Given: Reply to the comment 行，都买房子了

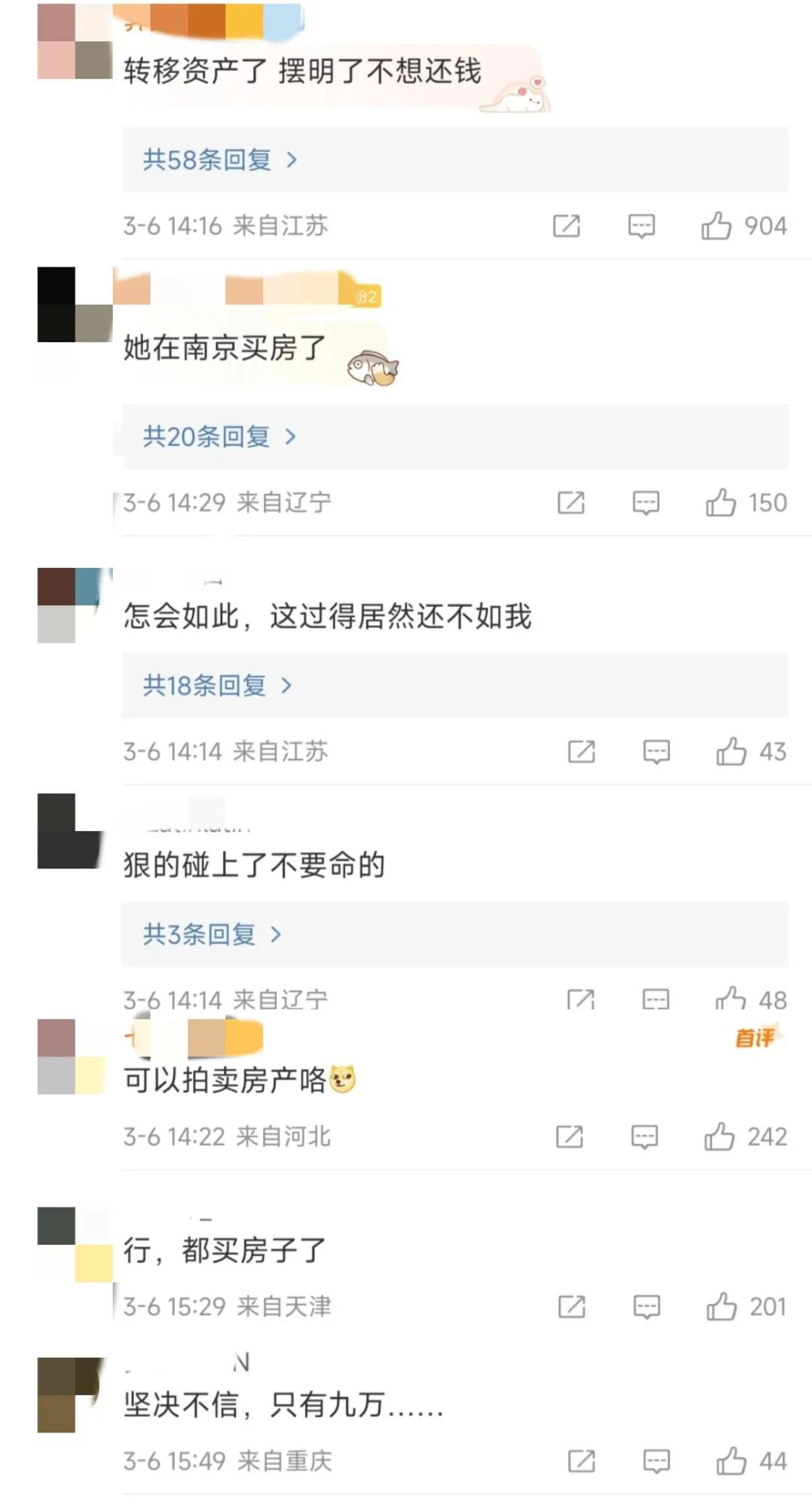Looking at the screenshot, I should 646,1306.
